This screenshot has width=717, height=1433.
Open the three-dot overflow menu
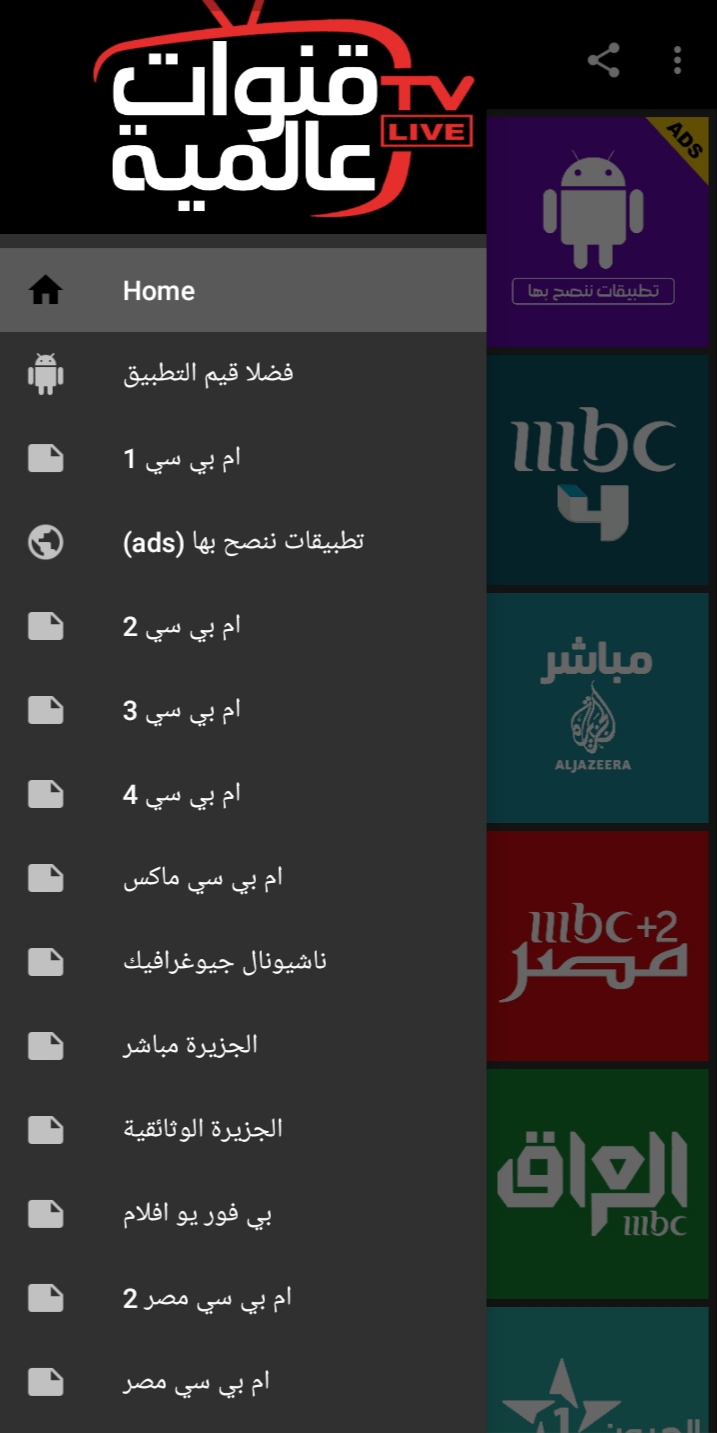[677, 60]
